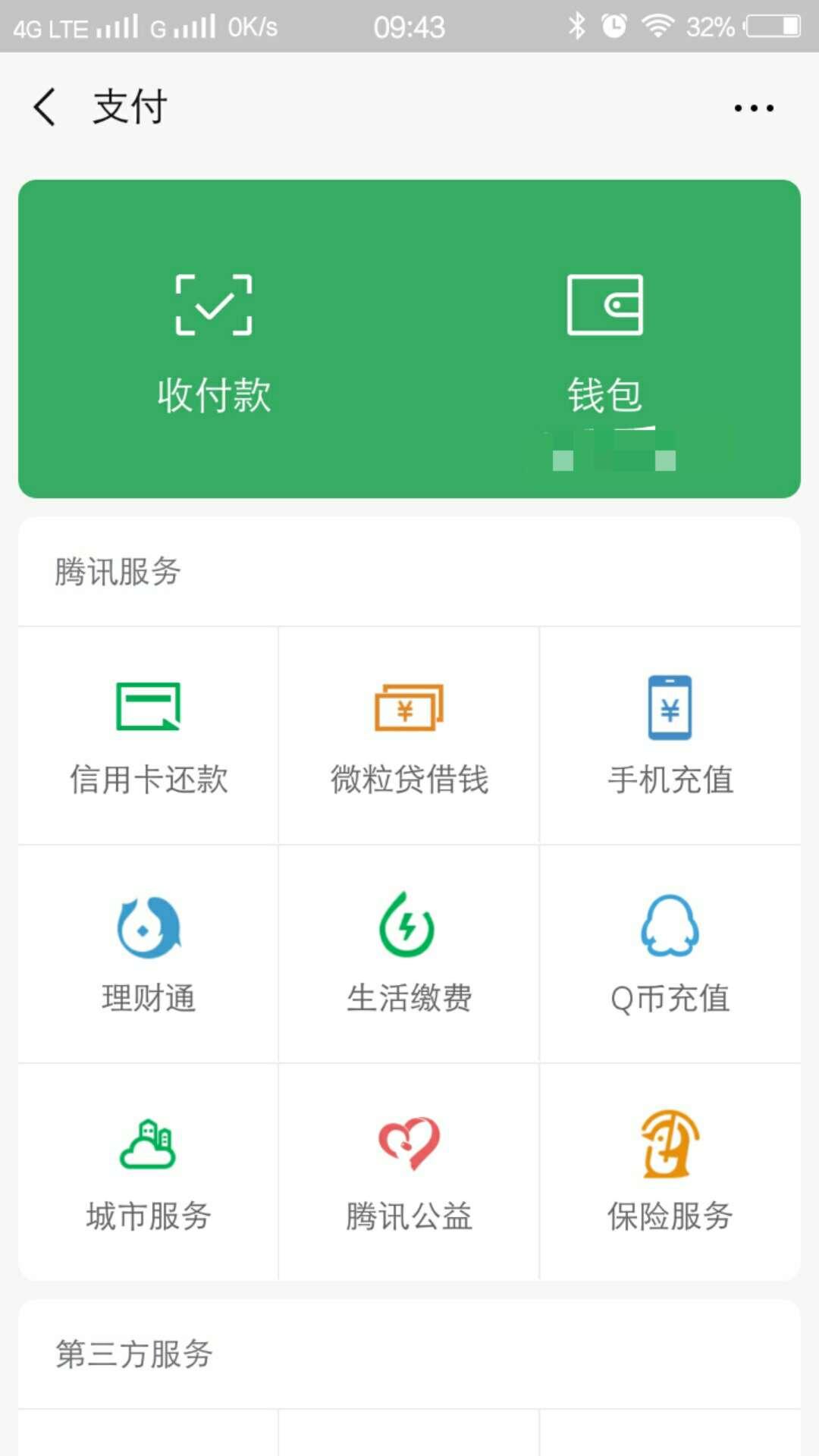
Task: Choose Q币充值 recharge
Action: click(x=670, y=954)
